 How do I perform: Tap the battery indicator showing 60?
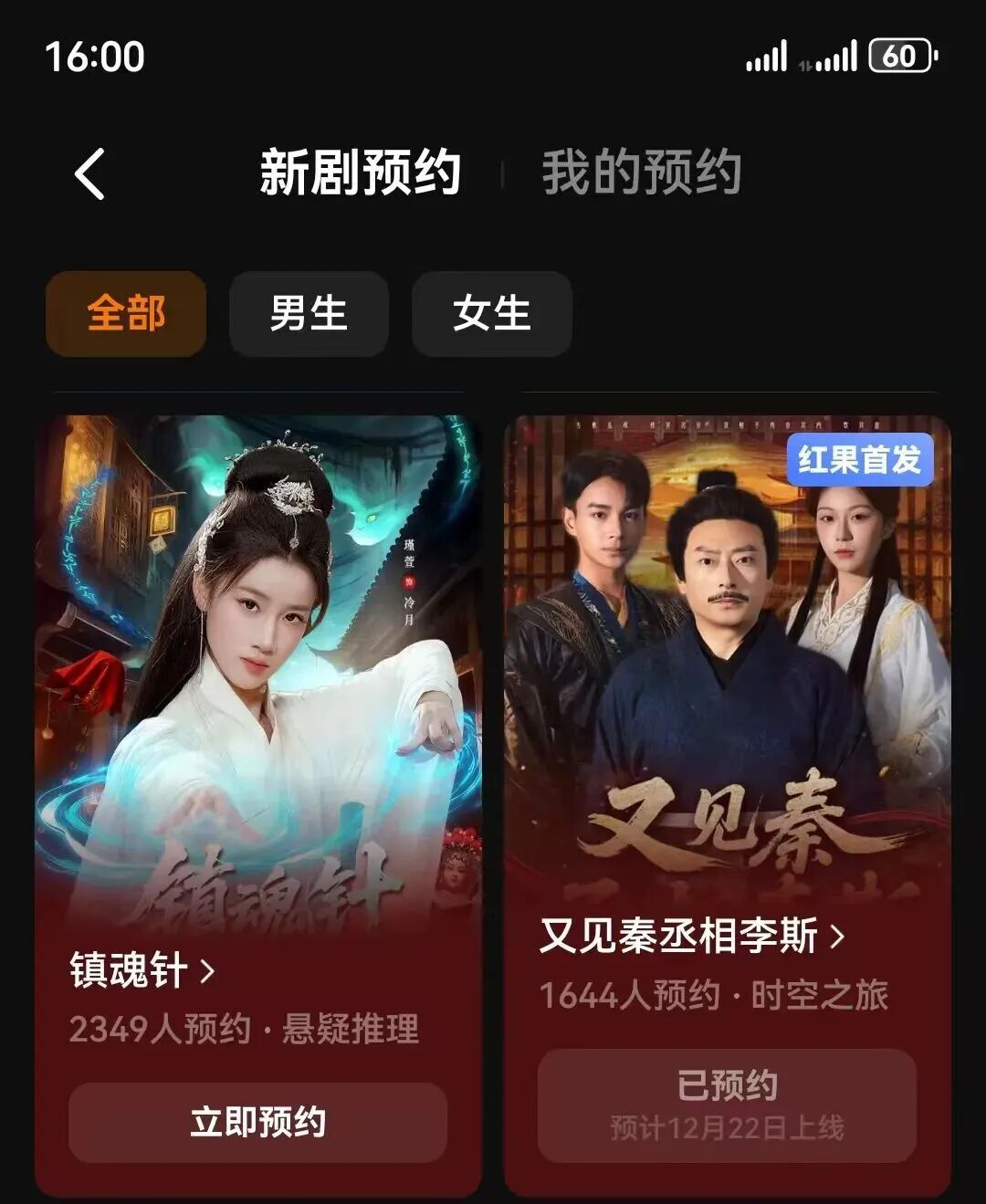click(902, 57)
